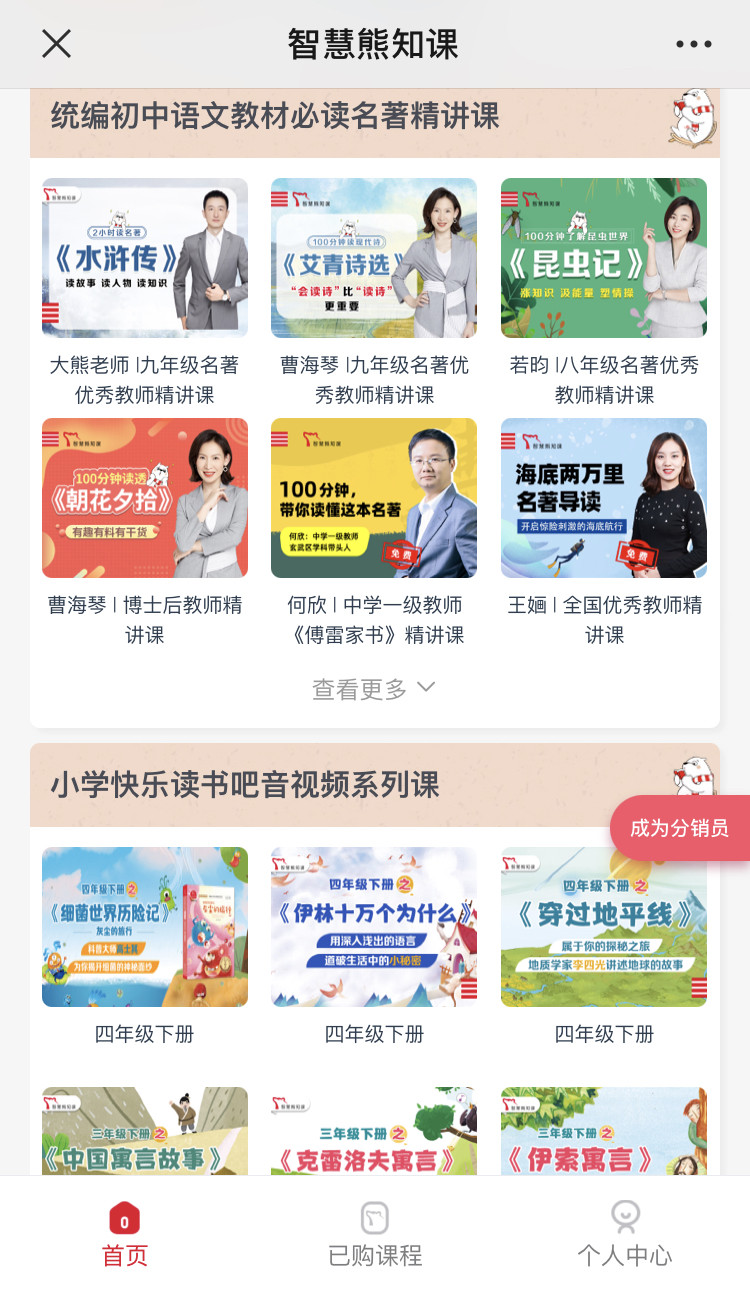Open the 《克雷洛夫寓言》 course
This screenshot has height=1294, width=750.
tap(374, 1135)
